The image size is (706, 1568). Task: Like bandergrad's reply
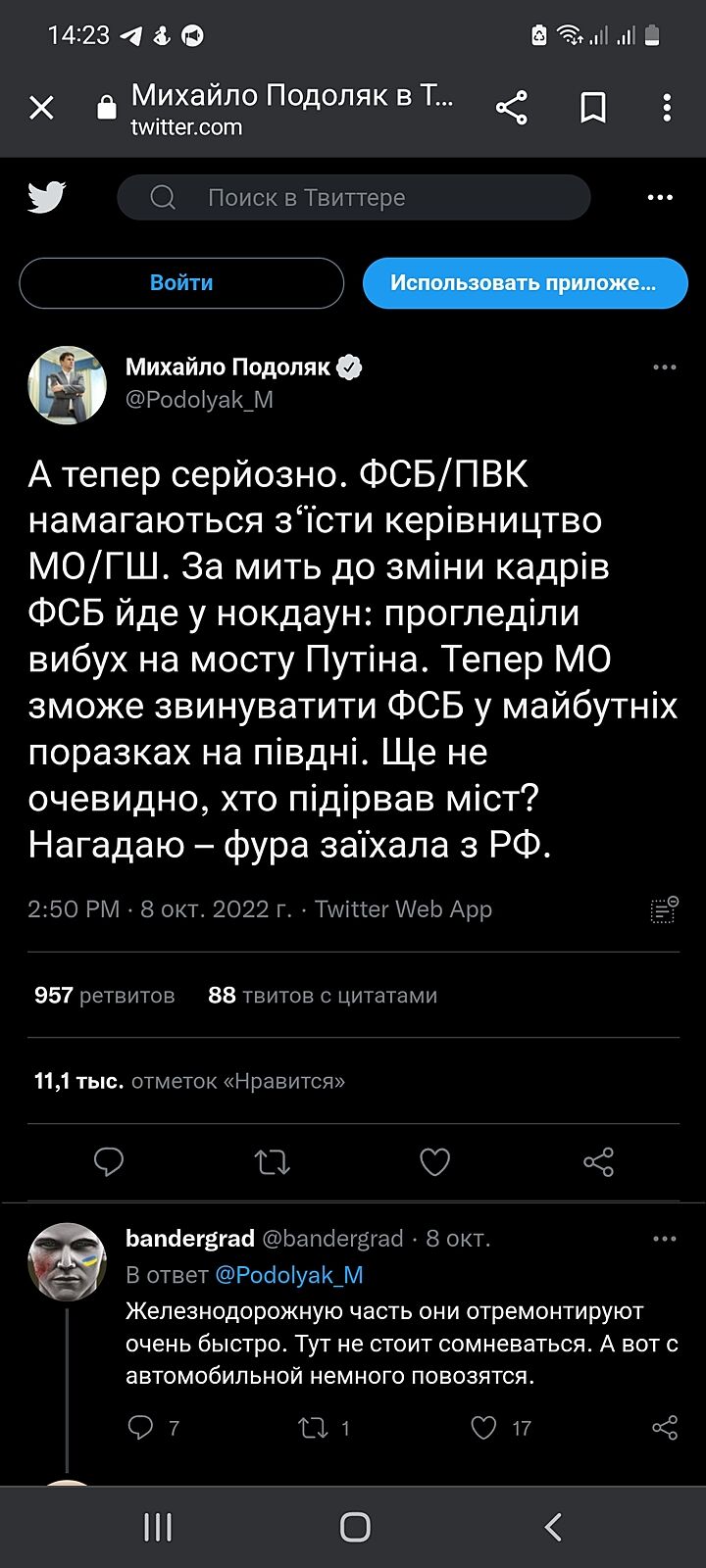(484, 1428)
